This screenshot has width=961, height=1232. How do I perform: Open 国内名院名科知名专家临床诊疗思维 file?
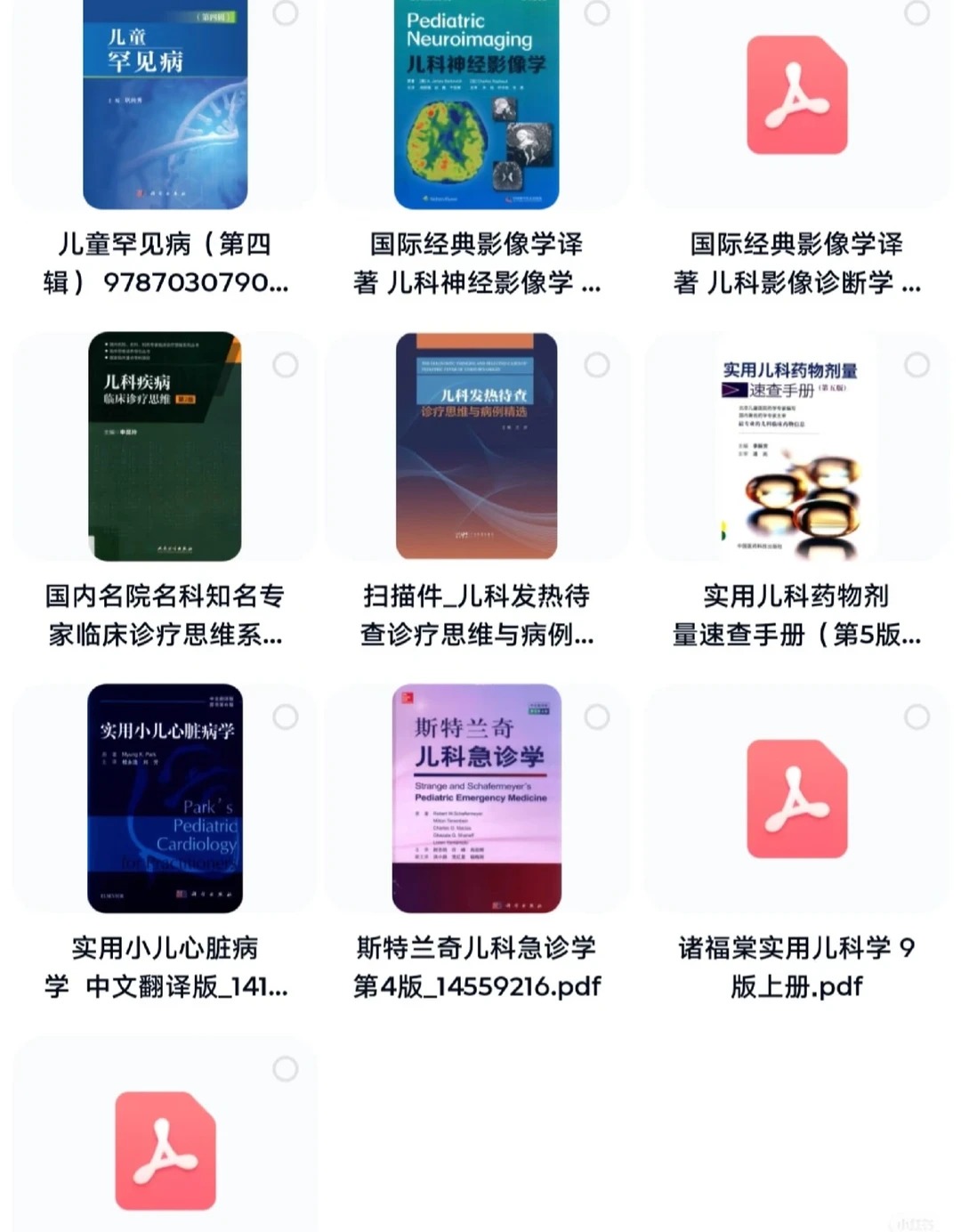165,447
